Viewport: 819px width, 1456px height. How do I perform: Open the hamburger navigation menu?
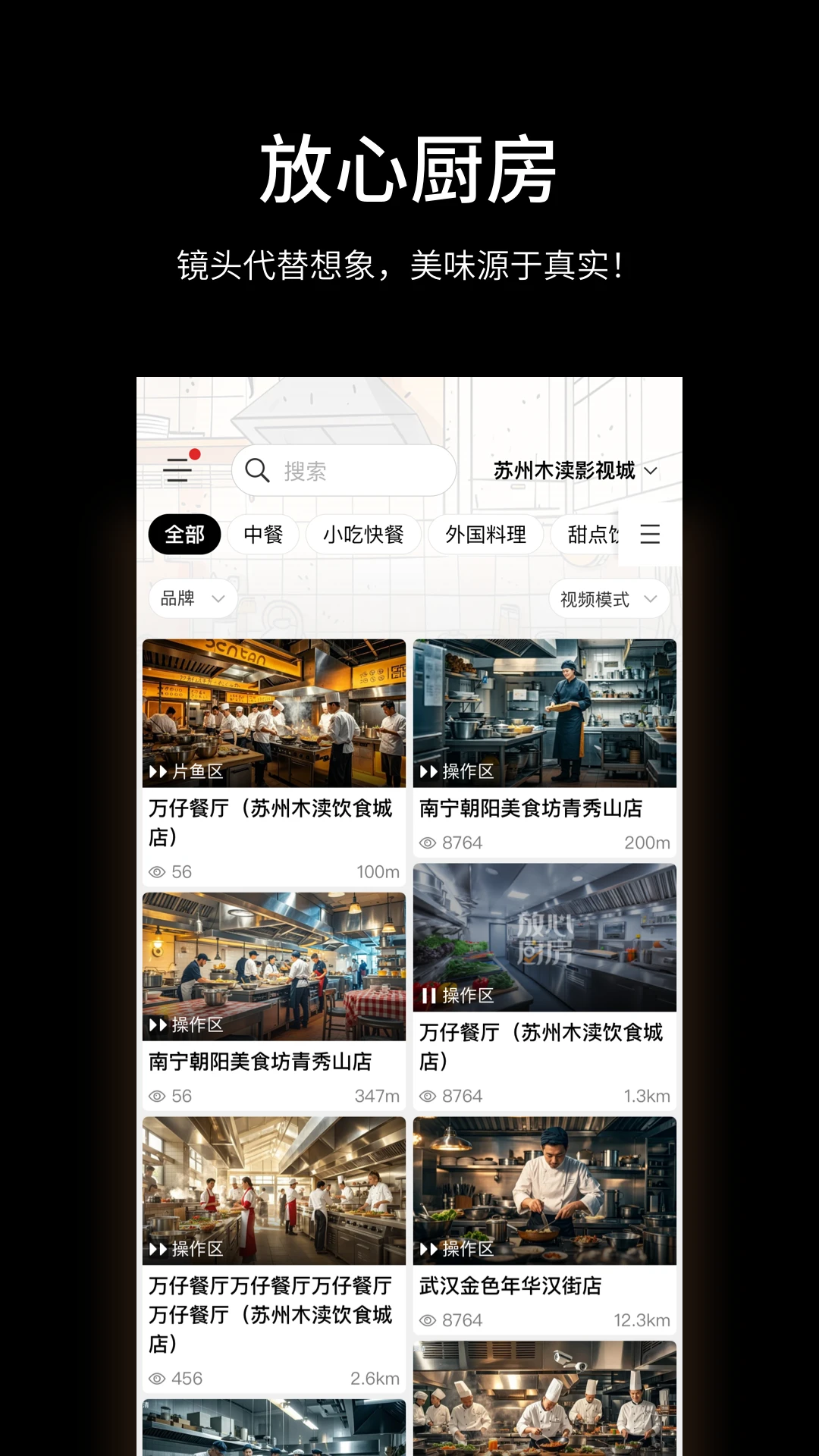177,470
